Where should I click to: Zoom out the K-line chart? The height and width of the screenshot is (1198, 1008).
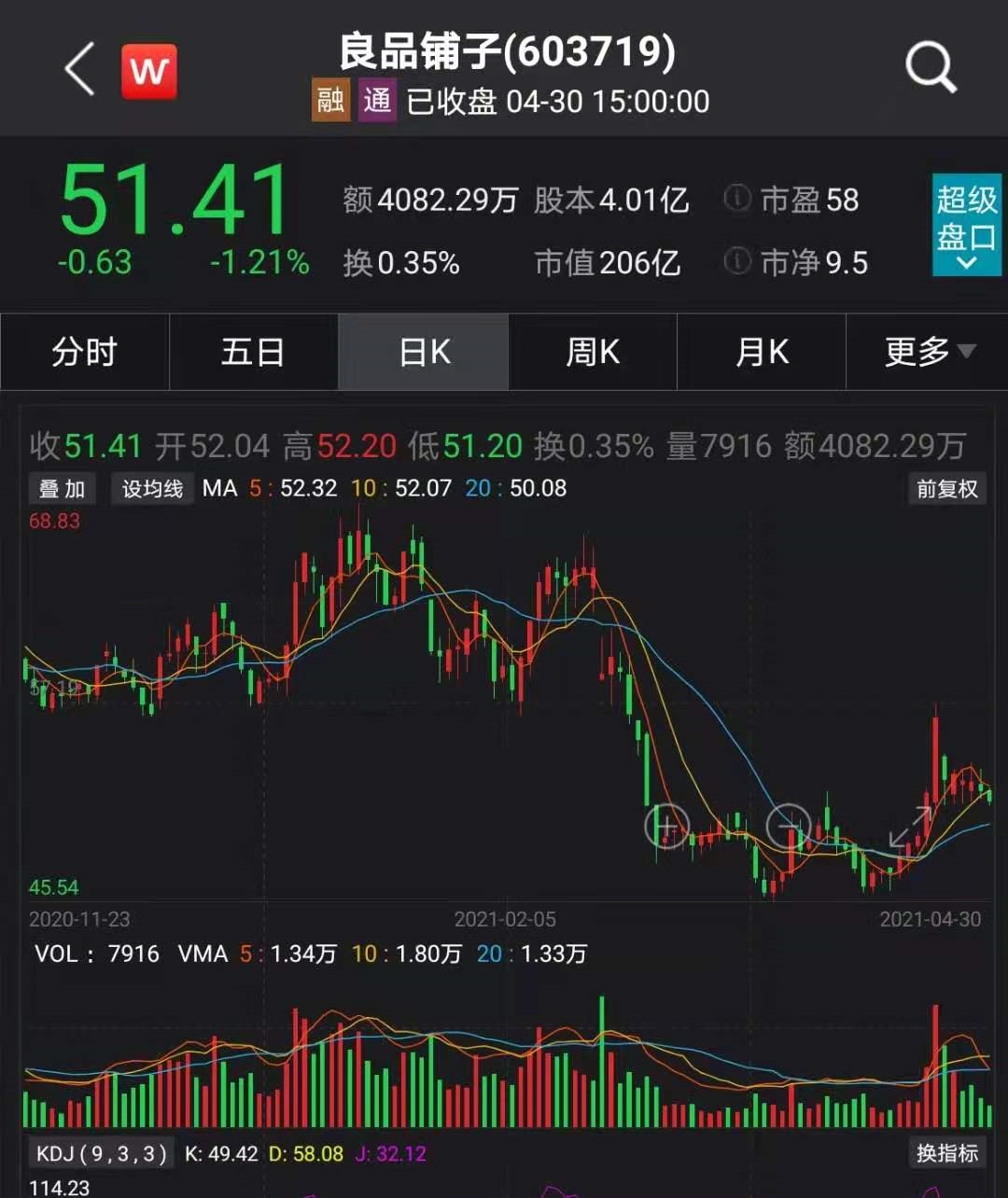point(789,826)
